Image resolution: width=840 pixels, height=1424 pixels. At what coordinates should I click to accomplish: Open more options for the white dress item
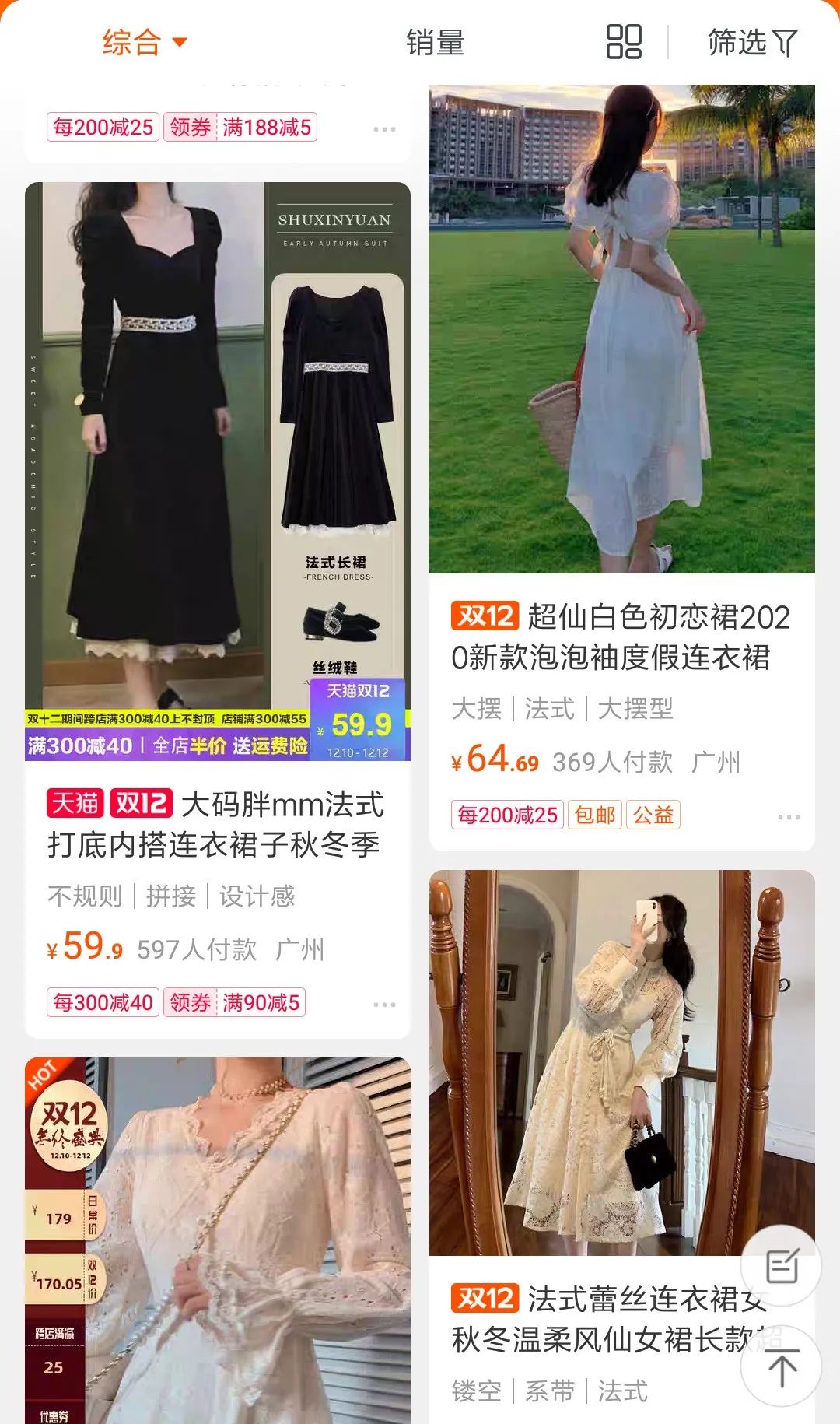point(791,817)
